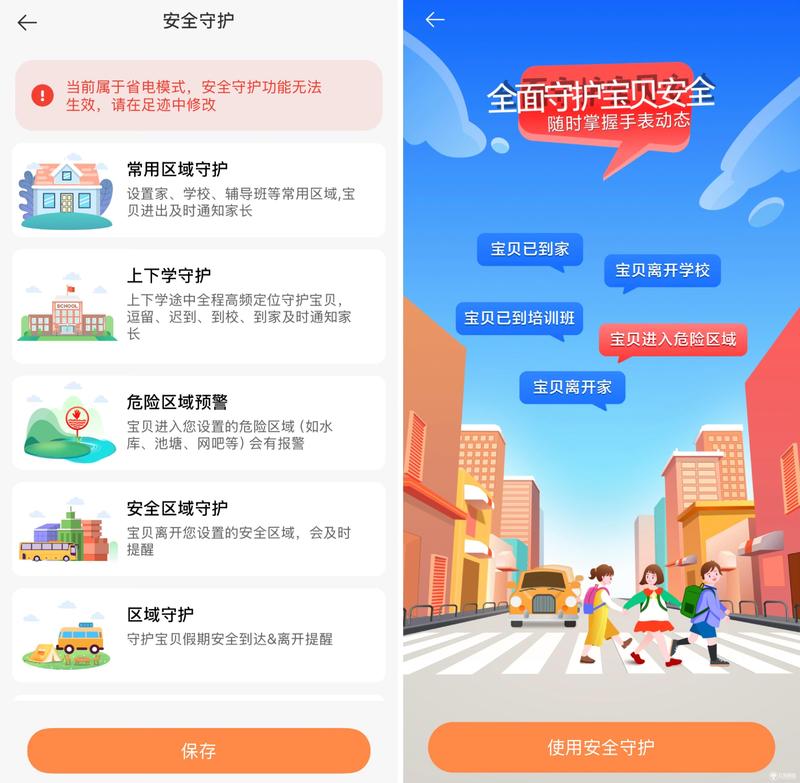Viewport: 800px width, 783px height.
Task: Tap the 保存 button
Action: click(199, 750)
